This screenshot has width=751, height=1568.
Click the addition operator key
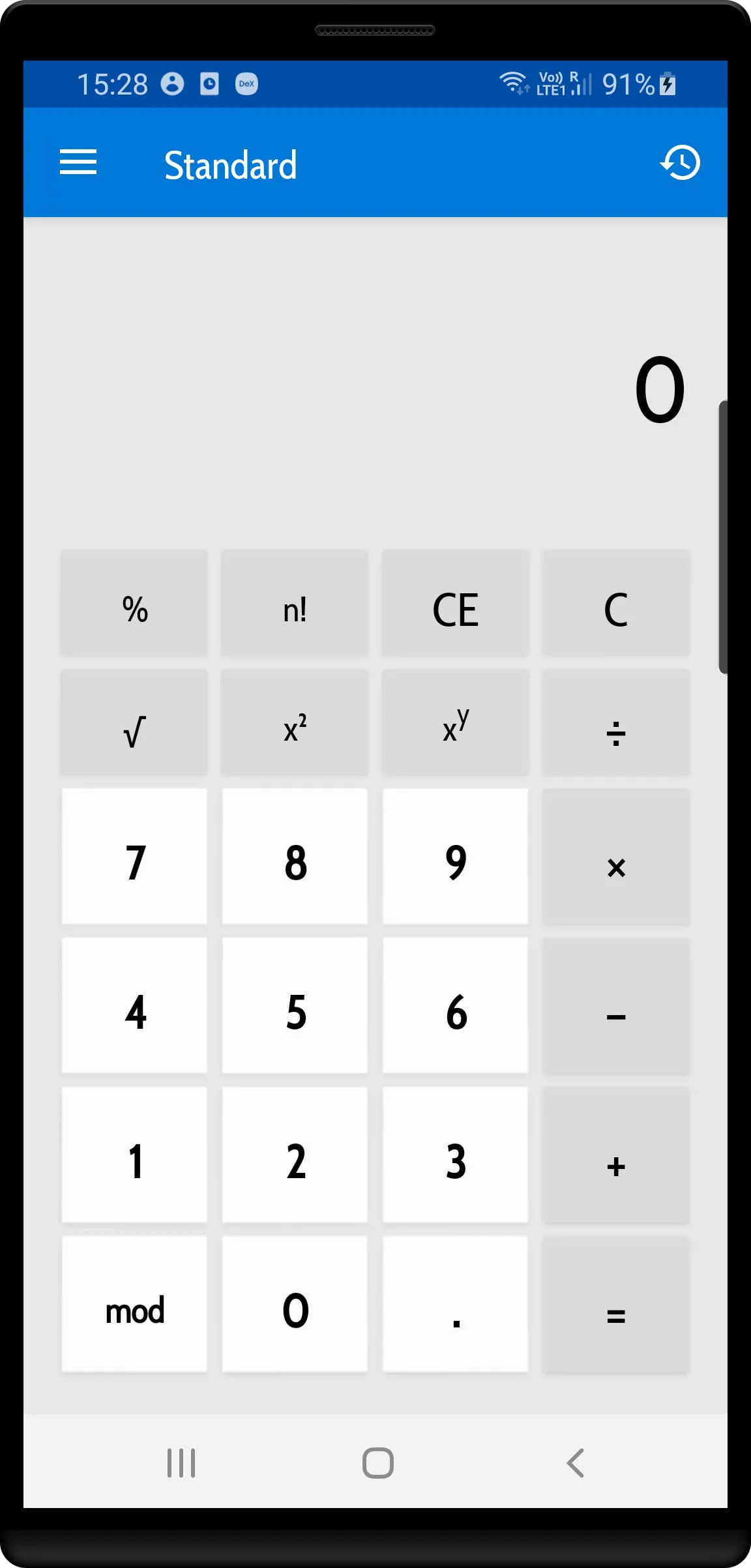pos(615,1165)
